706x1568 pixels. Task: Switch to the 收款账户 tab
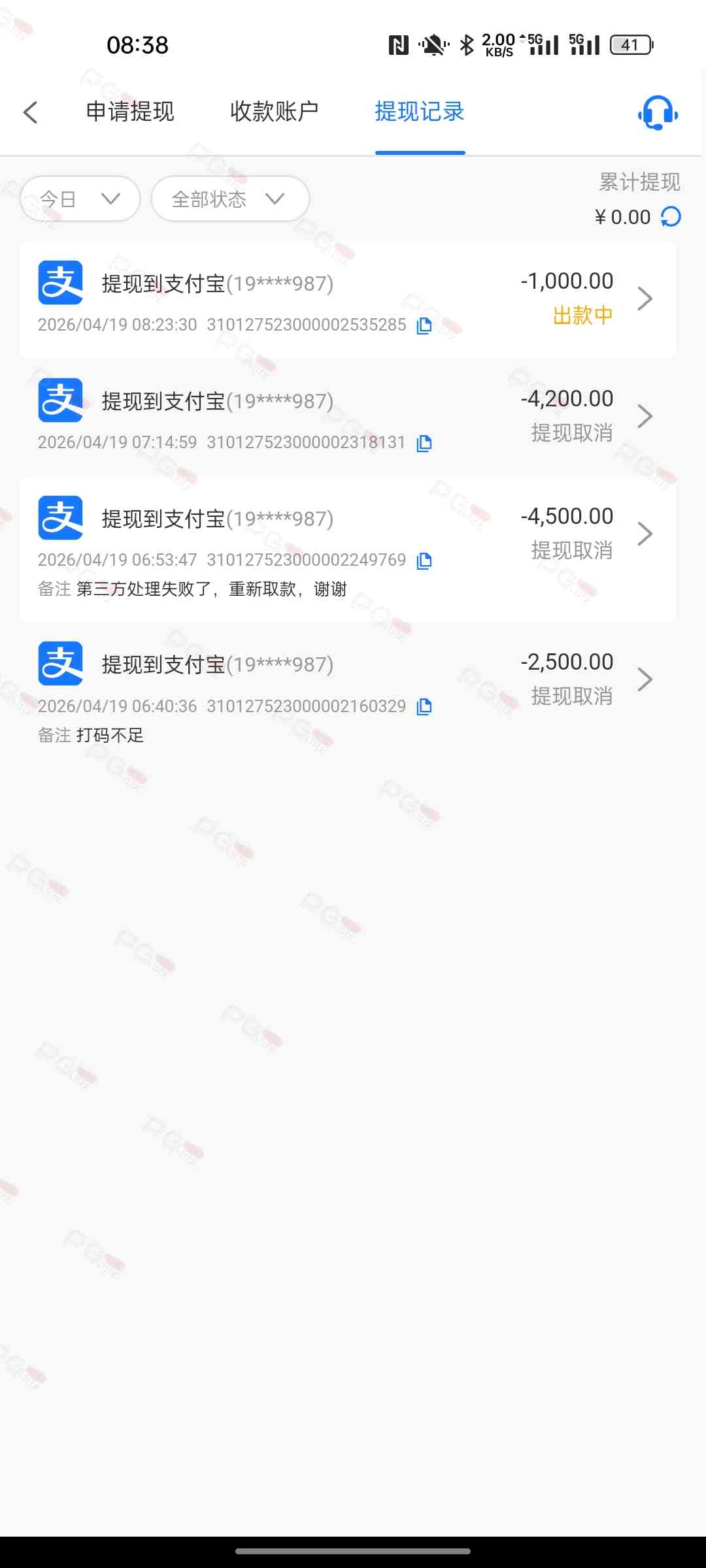[x=274, y=112]
